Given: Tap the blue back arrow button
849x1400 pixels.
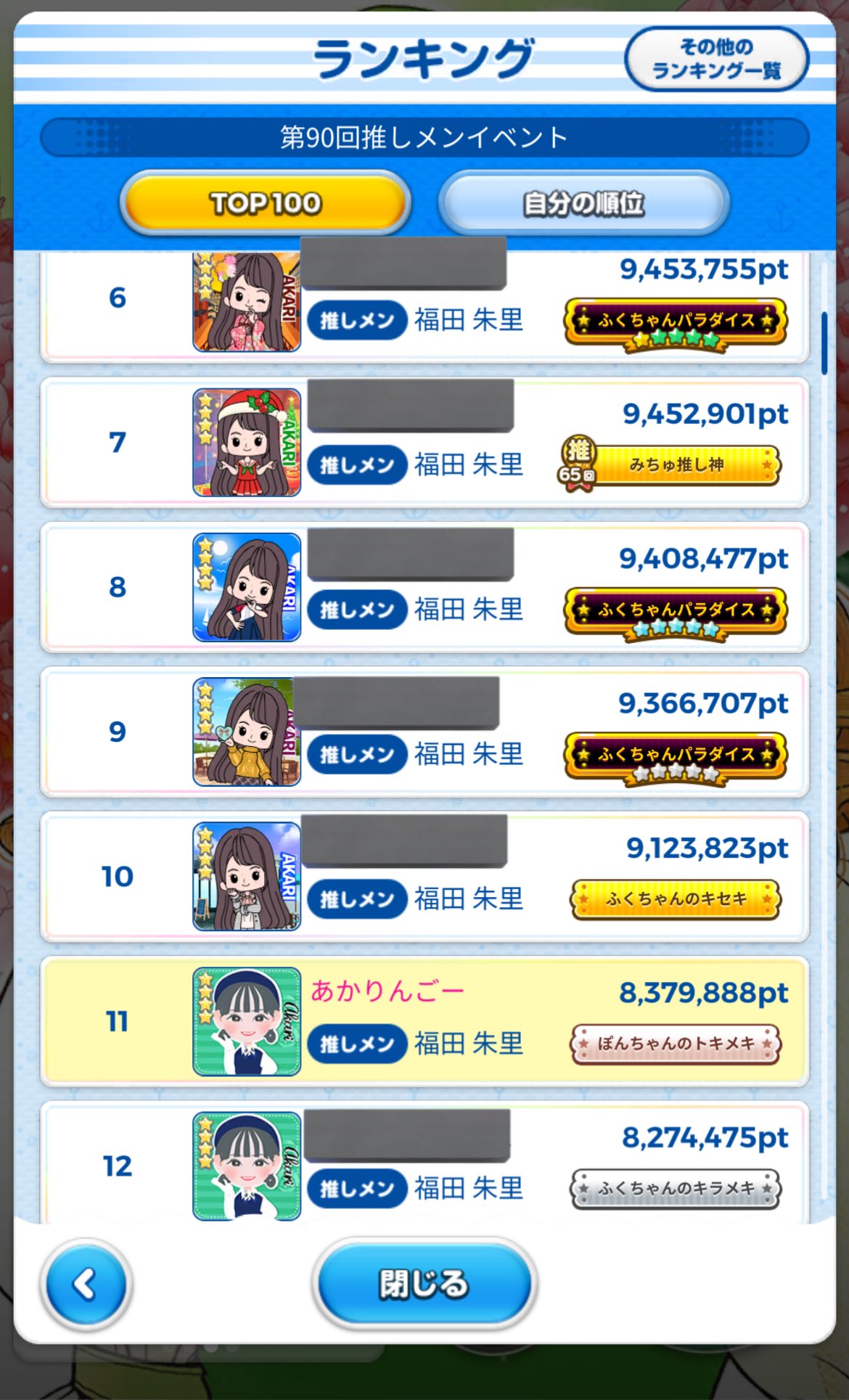Looking at the screenshot, I should [86, 1285].
